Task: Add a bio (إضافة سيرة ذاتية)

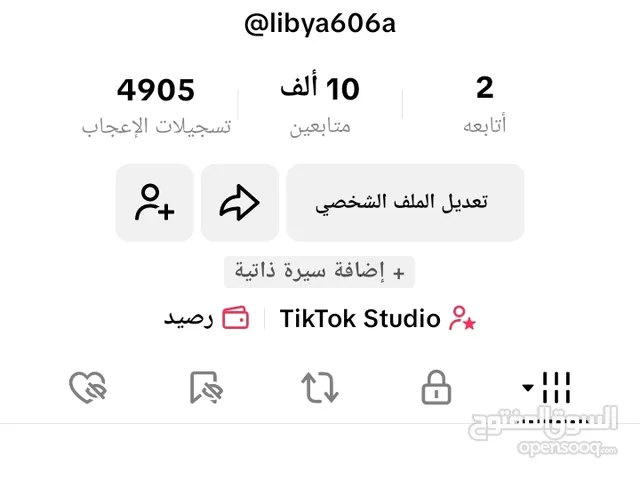Action: click(320, 270)
